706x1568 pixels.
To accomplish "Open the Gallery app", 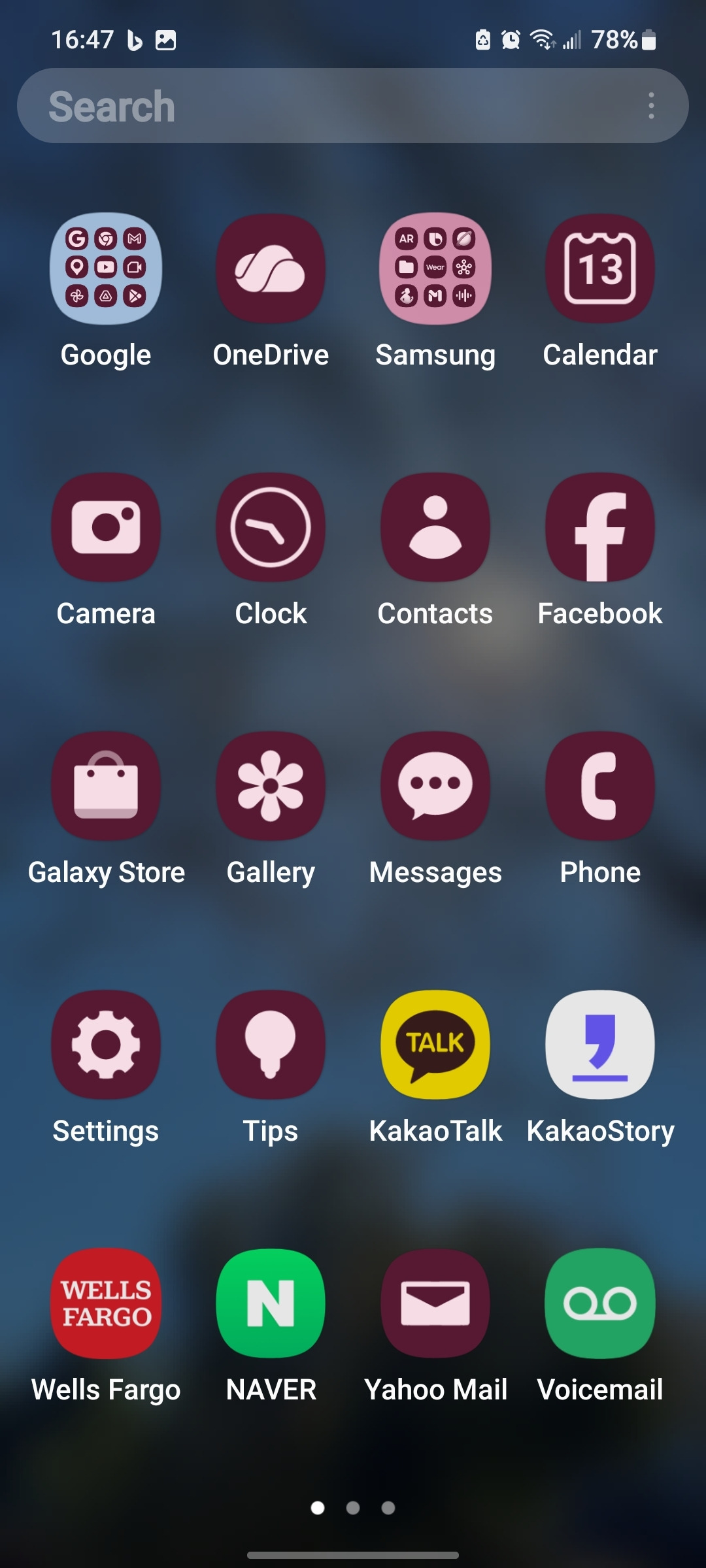I will tap(270, 786).
